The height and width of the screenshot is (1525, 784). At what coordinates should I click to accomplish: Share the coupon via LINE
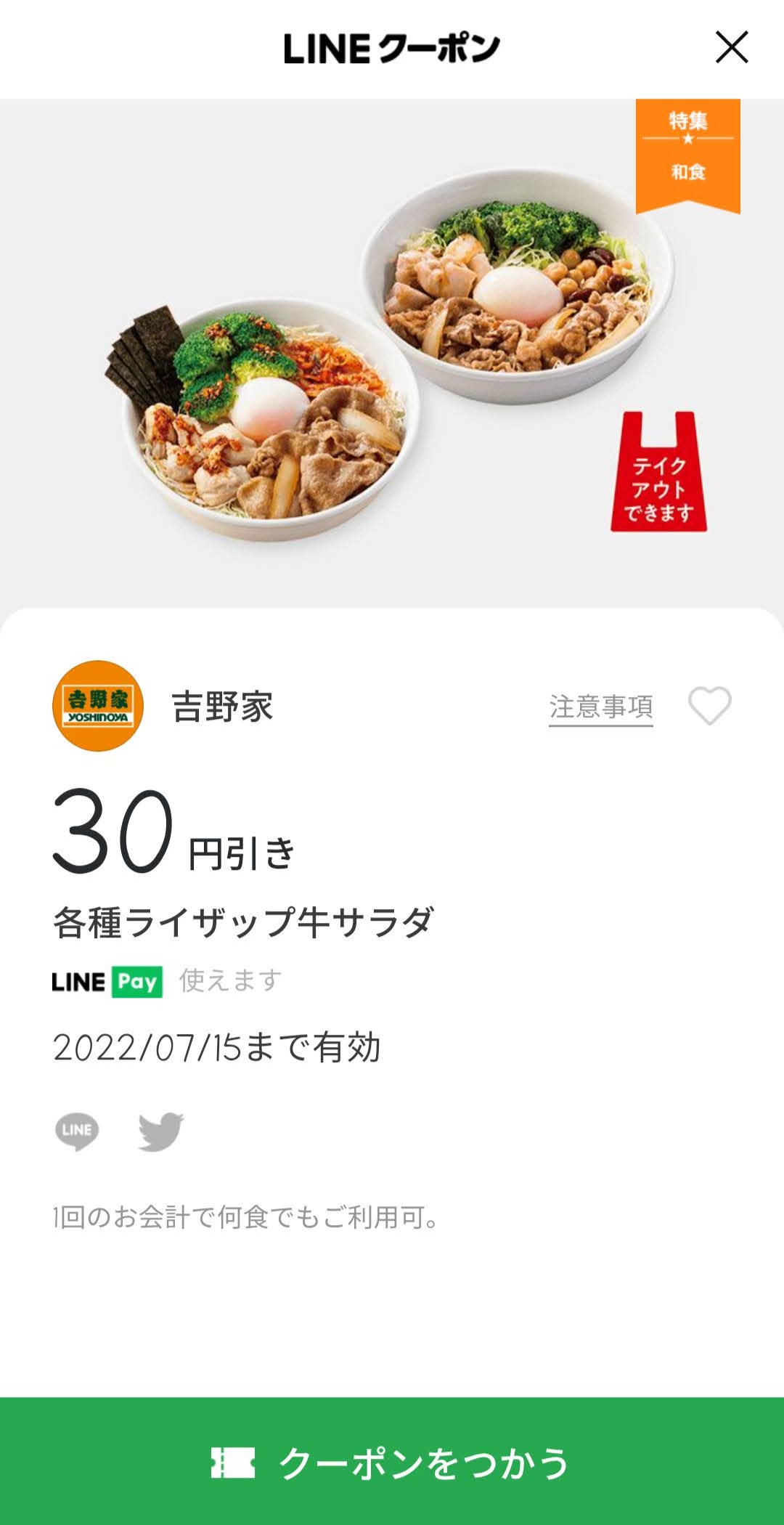point(77,1131)
